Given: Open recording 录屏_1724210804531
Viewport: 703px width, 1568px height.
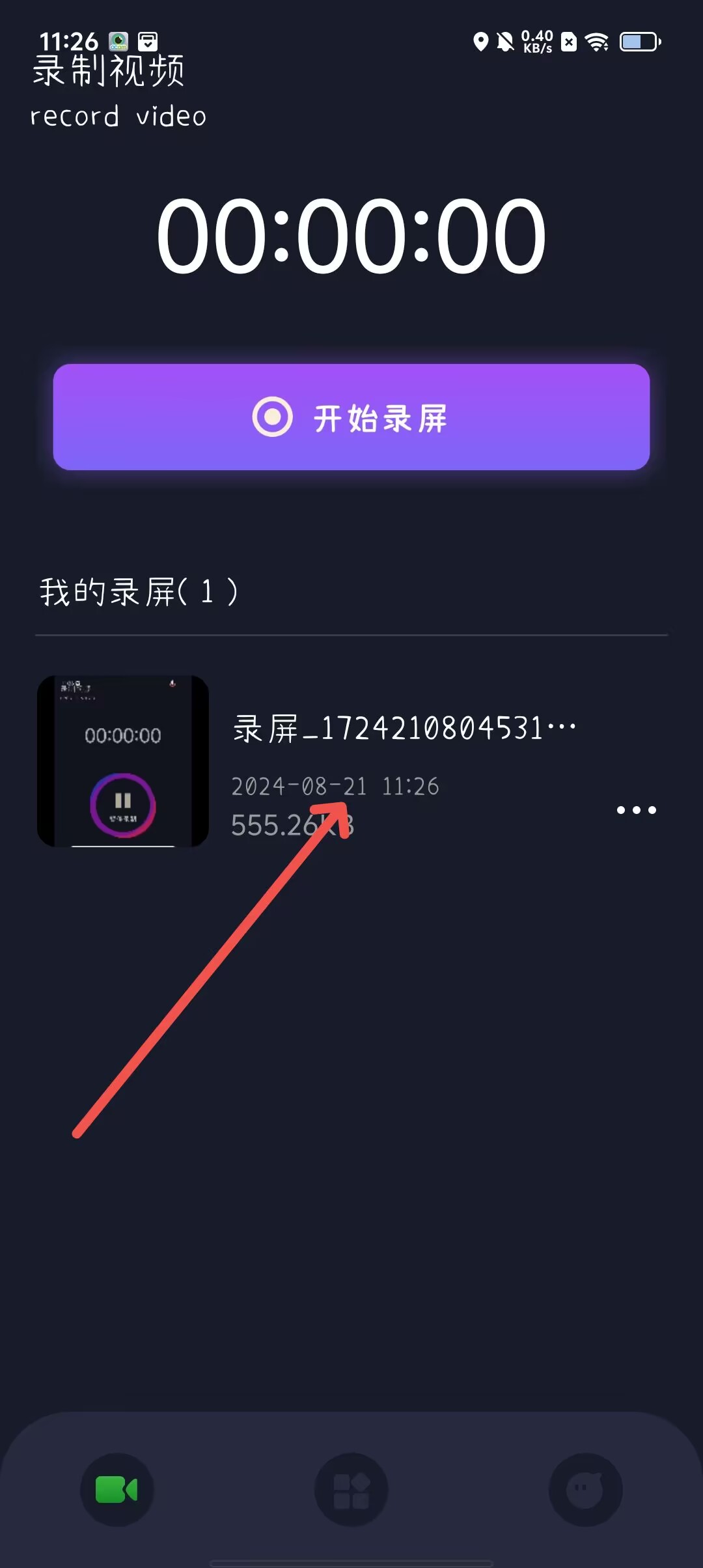Looking at the screenshot, I should pos(404,729).
